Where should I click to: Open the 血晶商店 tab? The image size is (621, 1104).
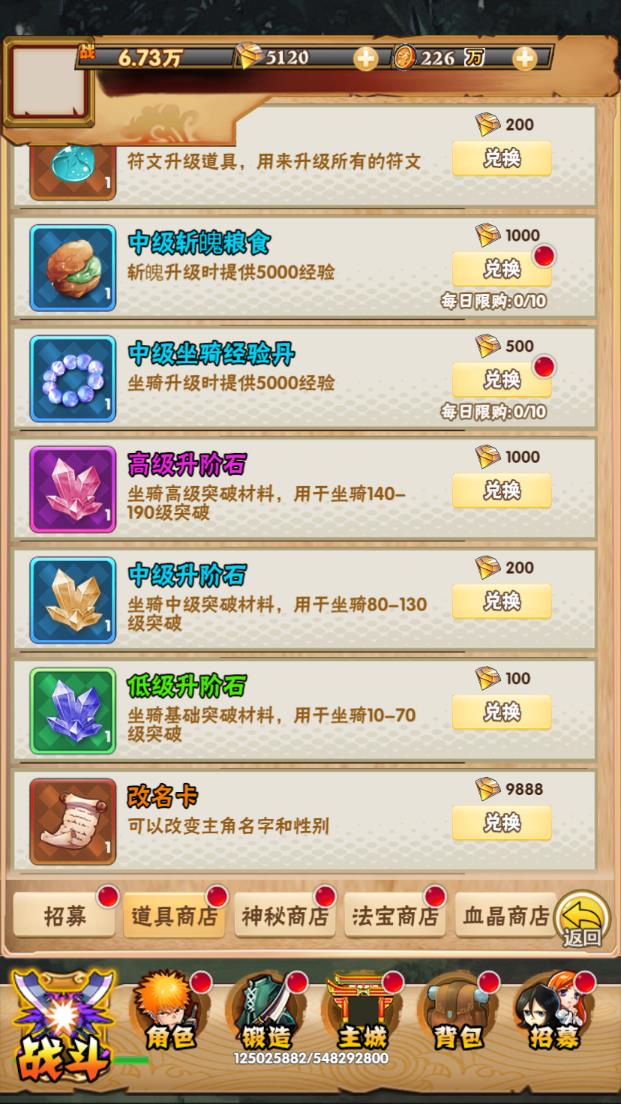(x=505, y=915)
